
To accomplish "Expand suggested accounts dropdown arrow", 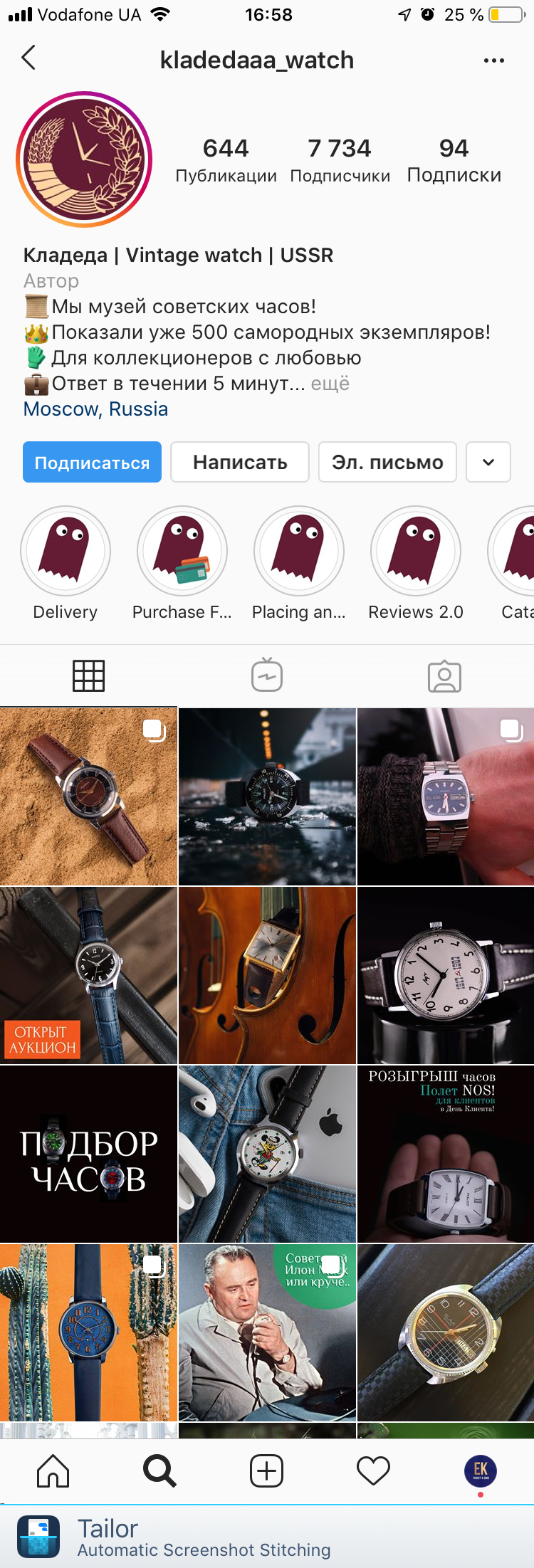I will (488, 463).
